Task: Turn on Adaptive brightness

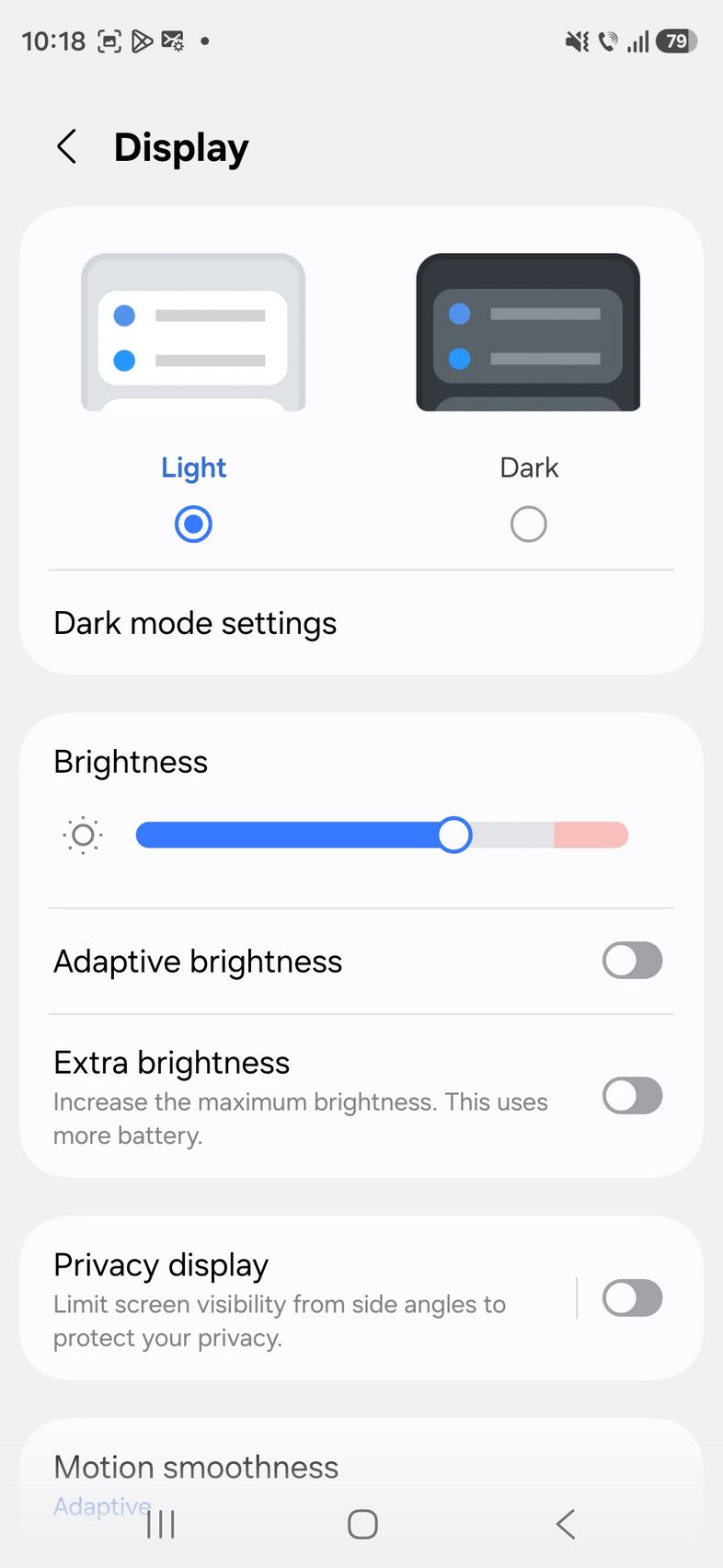Action: pyautogui.click(x=632, y=961)
